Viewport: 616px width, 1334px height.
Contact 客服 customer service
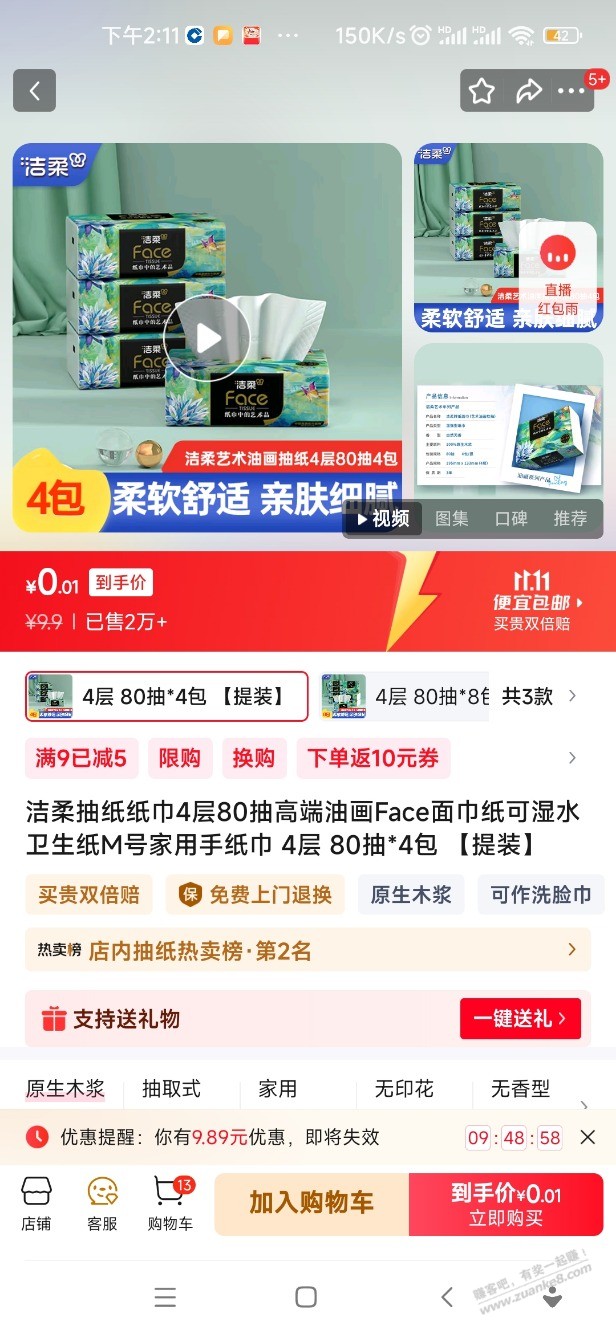coord(102,1203)
